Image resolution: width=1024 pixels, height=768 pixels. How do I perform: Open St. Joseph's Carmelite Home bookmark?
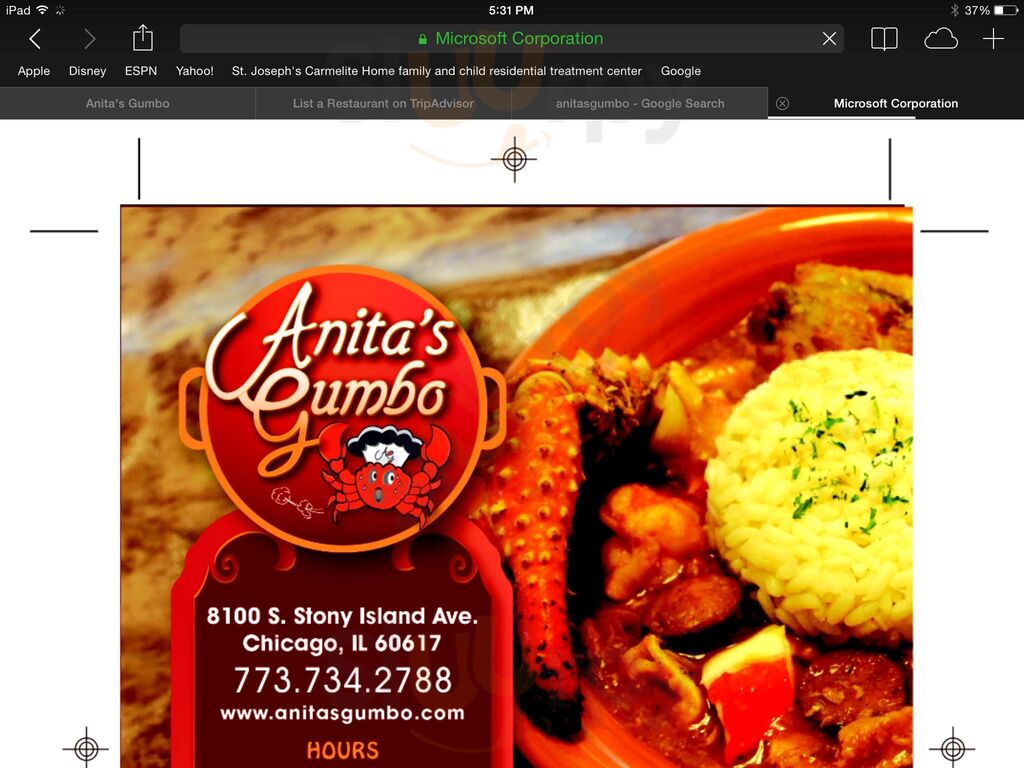437,71
